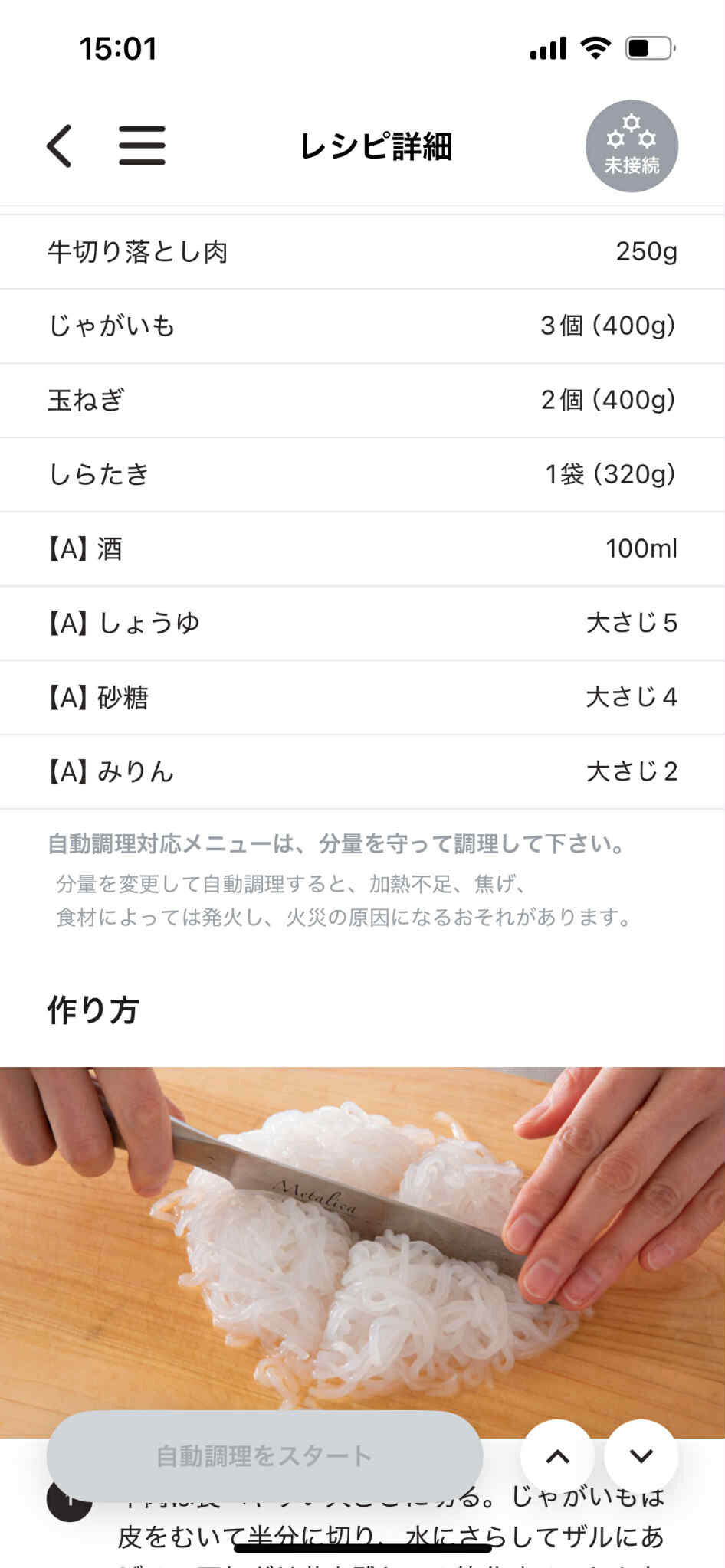Go back from recipe details

click(x=60, y=146)
